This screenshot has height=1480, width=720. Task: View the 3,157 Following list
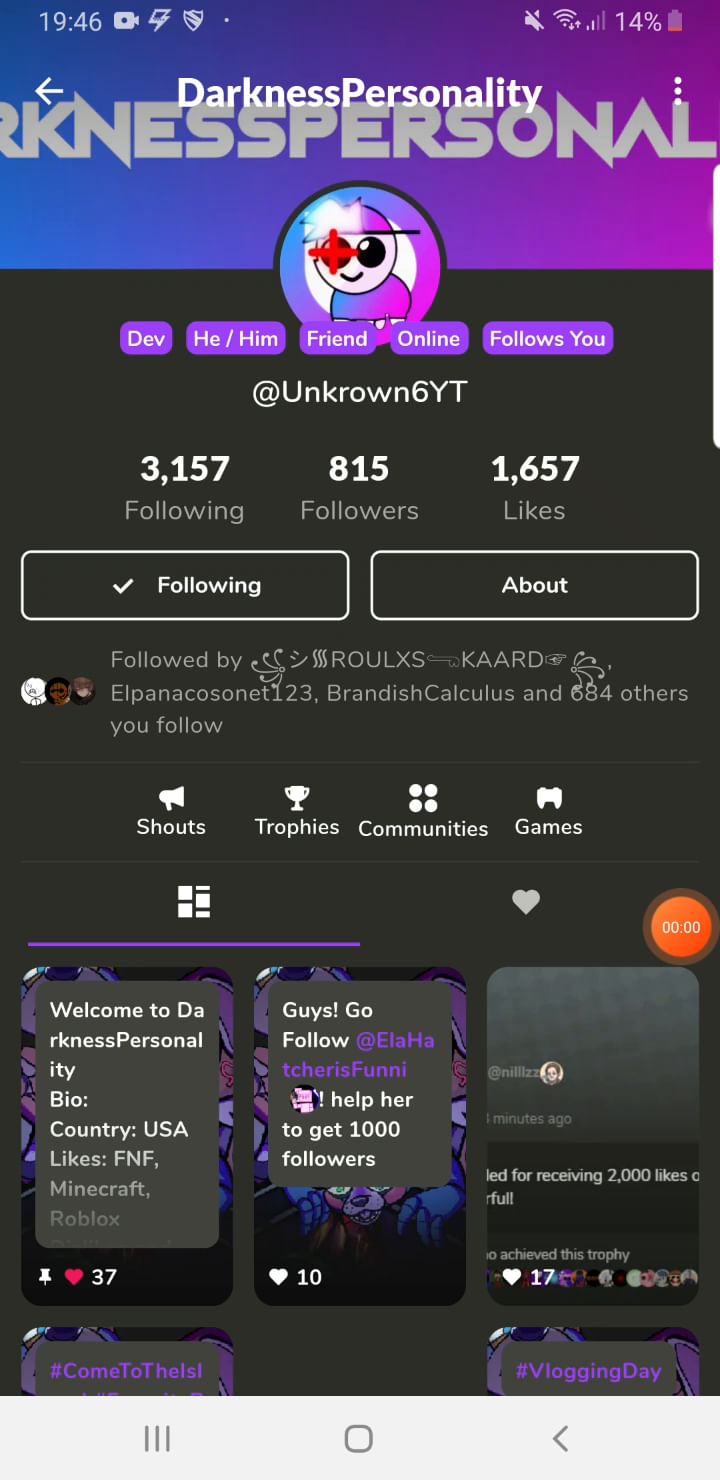point(184,488)
